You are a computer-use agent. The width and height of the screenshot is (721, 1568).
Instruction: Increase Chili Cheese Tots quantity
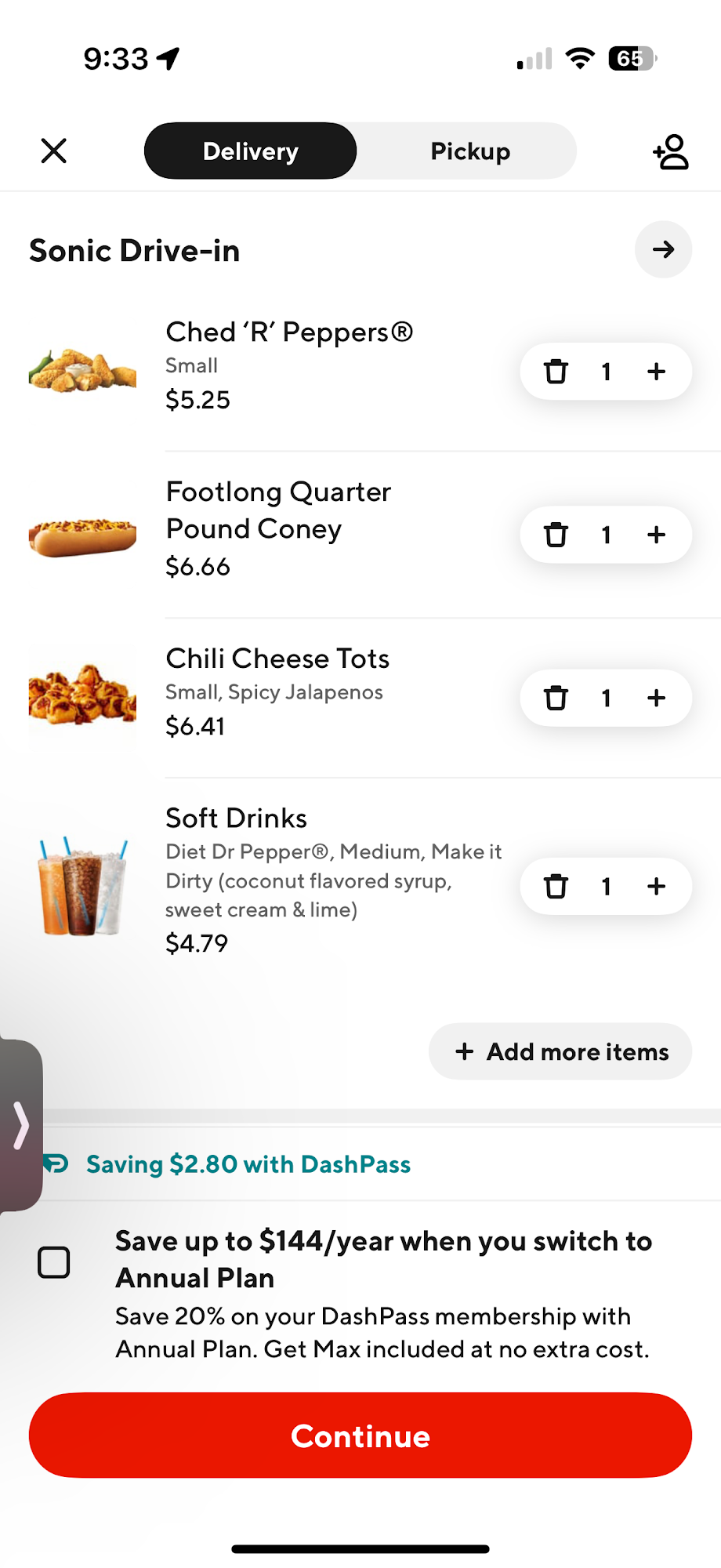(657, 698)
